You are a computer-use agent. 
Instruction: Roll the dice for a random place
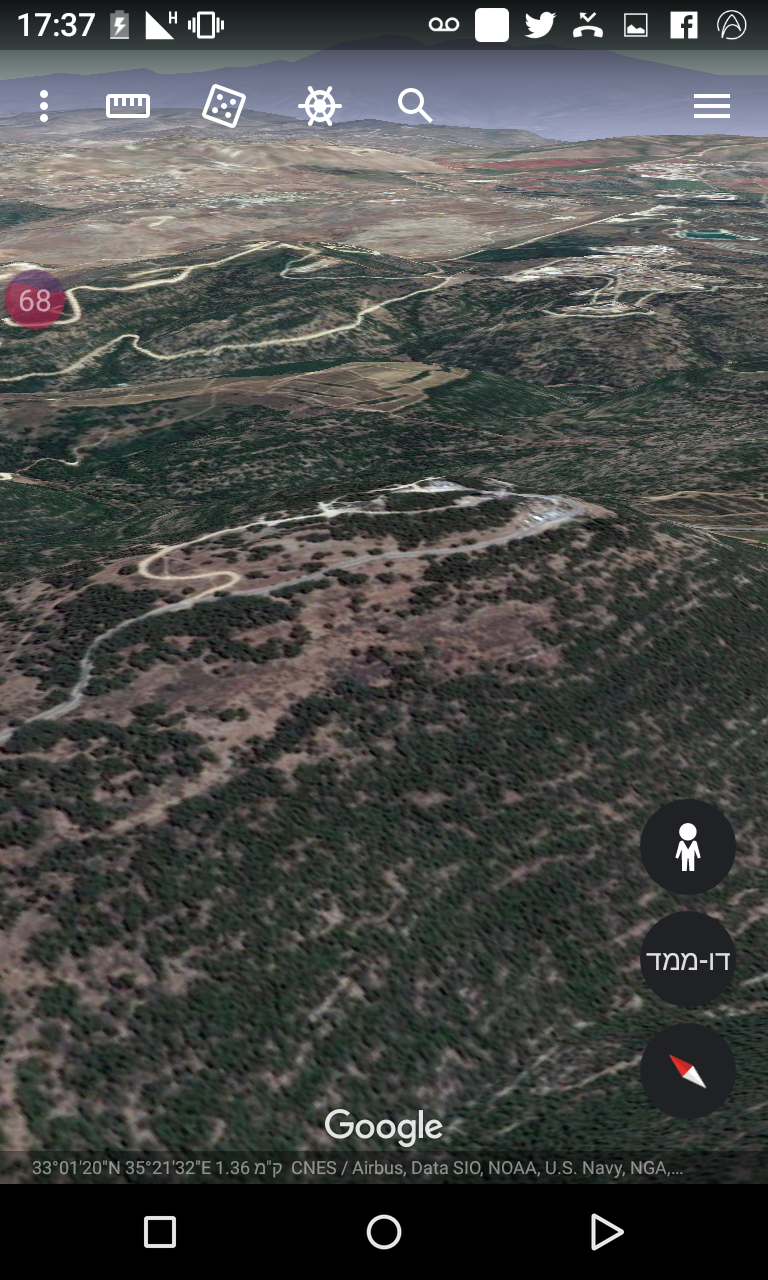coord(224,106)
